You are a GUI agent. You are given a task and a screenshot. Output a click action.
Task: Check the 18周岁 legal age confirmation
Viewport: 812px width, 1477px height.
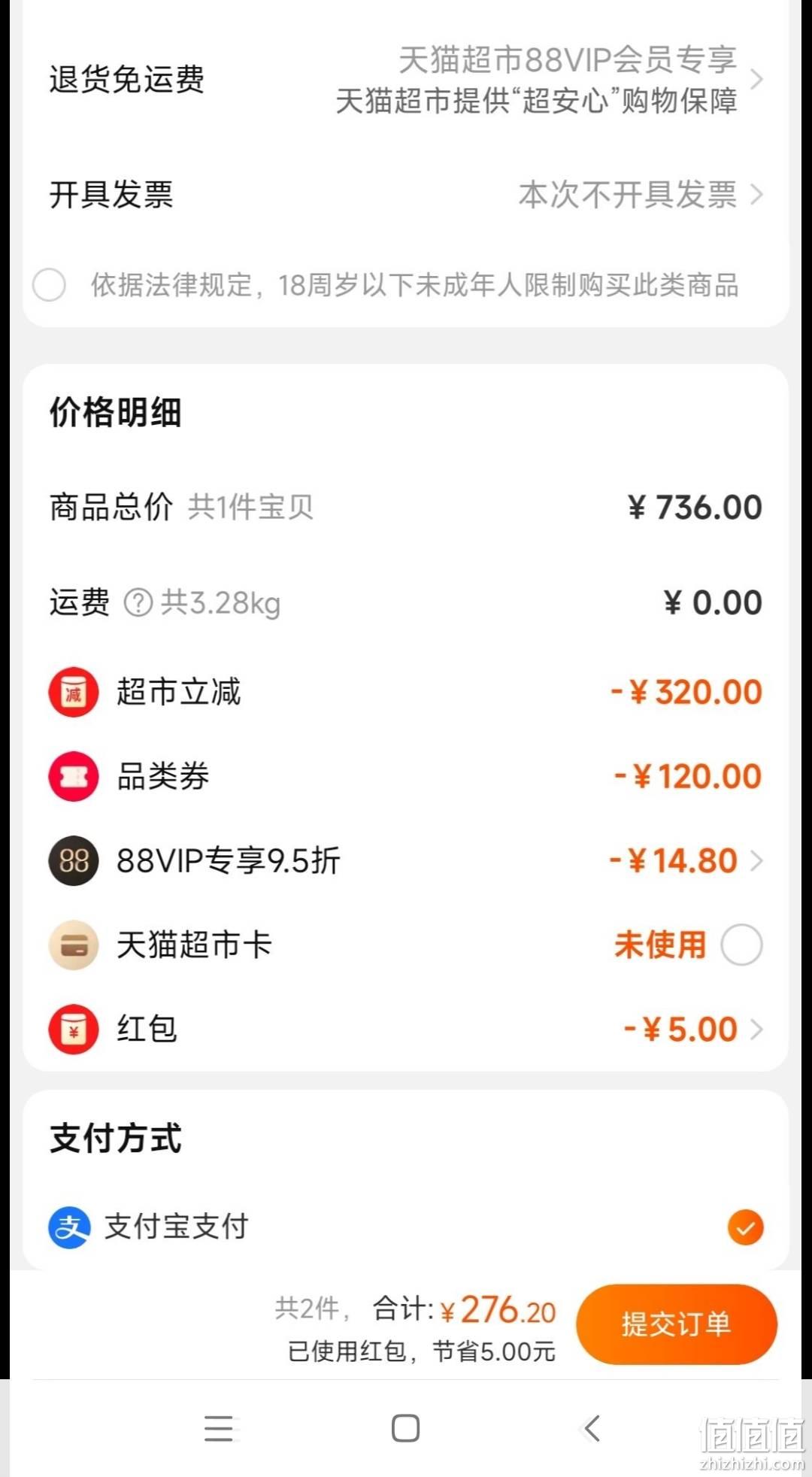(x=50, y=285)
